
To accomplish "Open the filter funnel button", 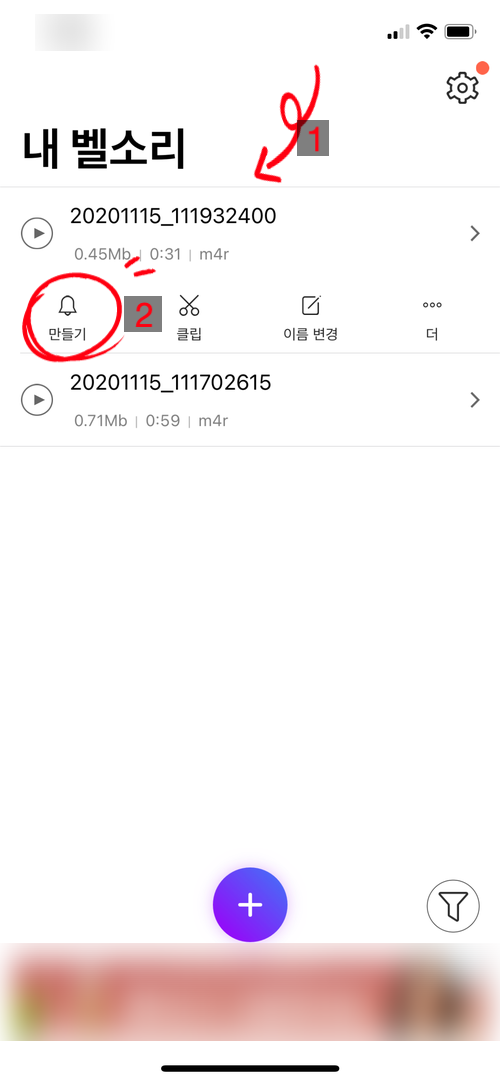I will 453,906.
